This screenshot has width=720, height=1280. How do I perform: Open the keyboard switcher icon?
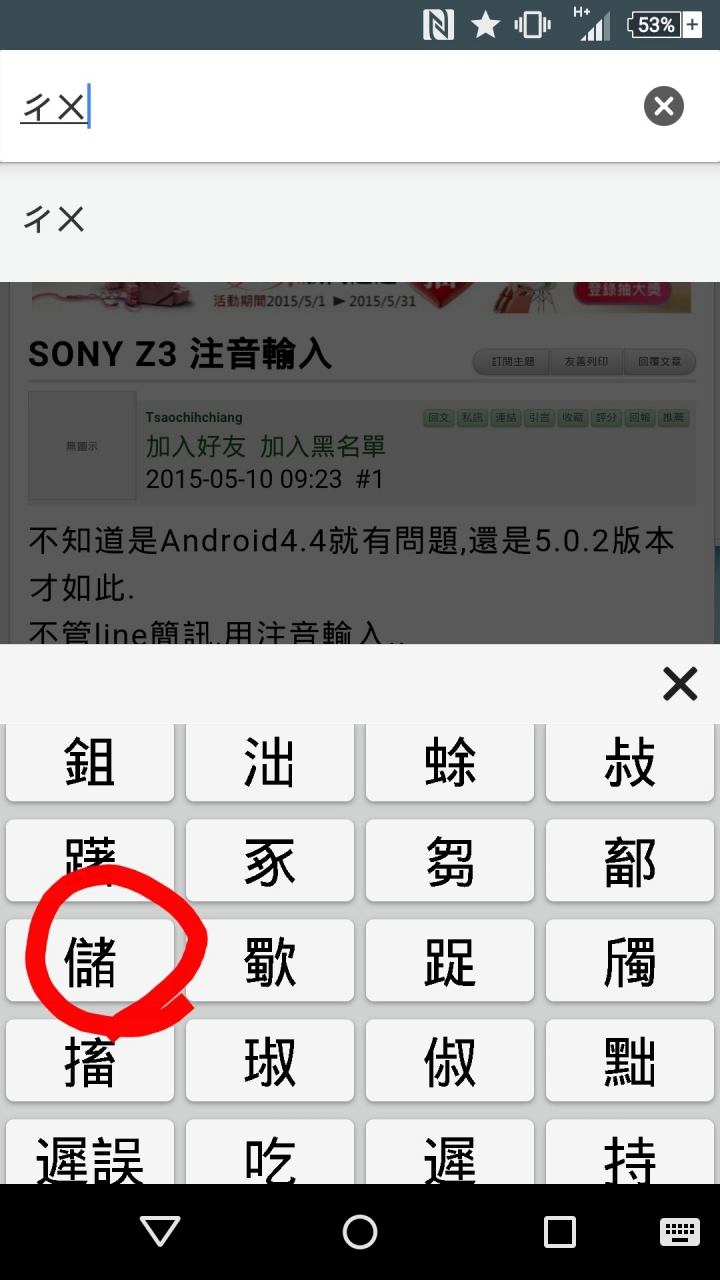pyautogui.click(x=680, y=1232)
